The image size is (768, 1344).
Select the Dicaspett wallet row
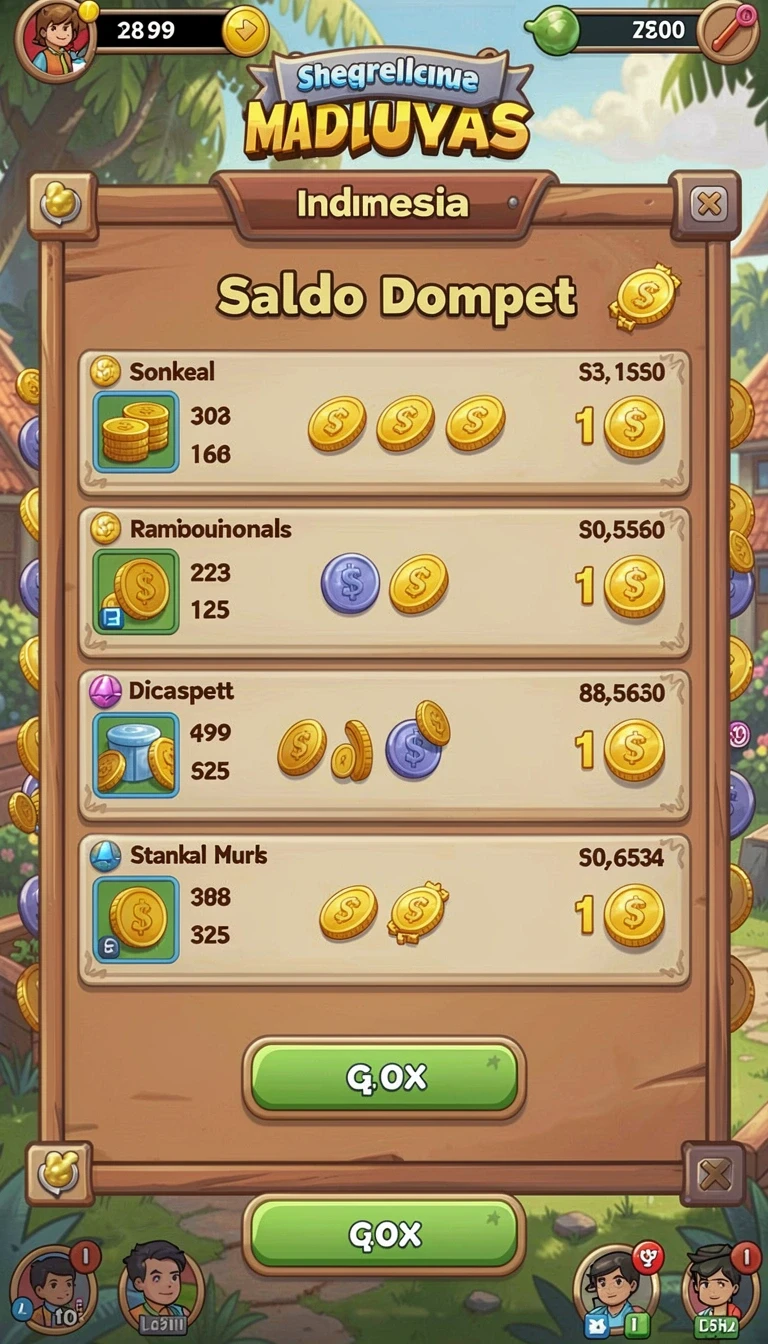385,745
